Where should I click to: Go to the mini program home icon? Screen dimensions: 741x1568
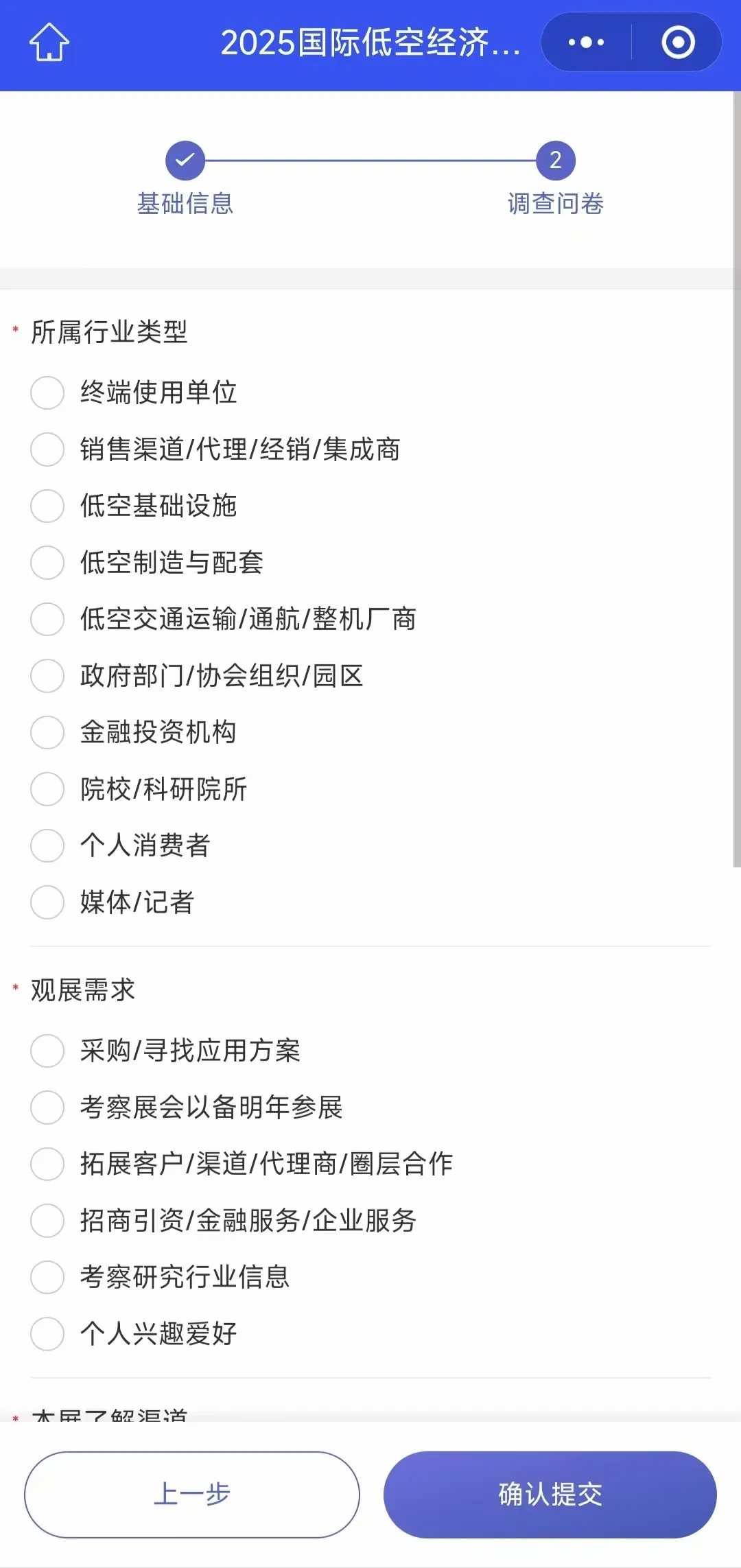click(x=49, y=43)
